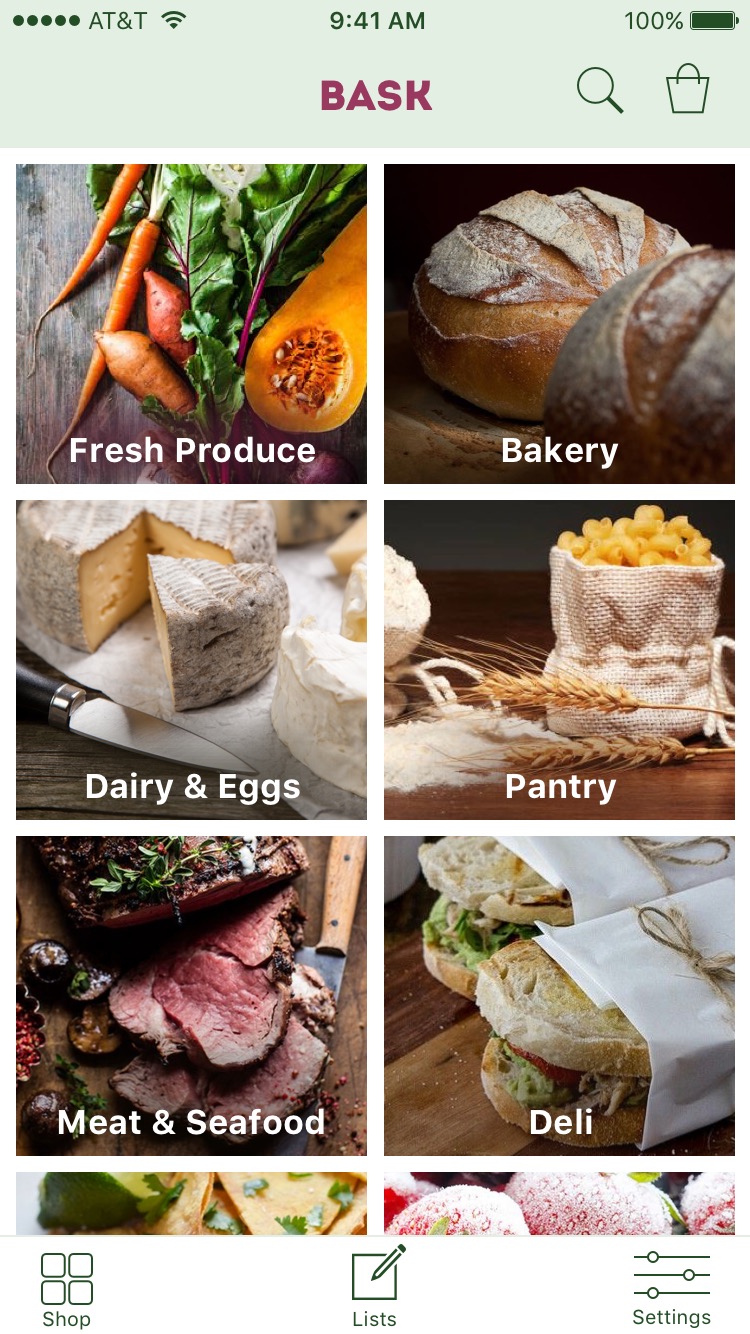The height and width of the screenshot is (1334, 750).
Task: Open the shopping bag
Action: point(688,90)
